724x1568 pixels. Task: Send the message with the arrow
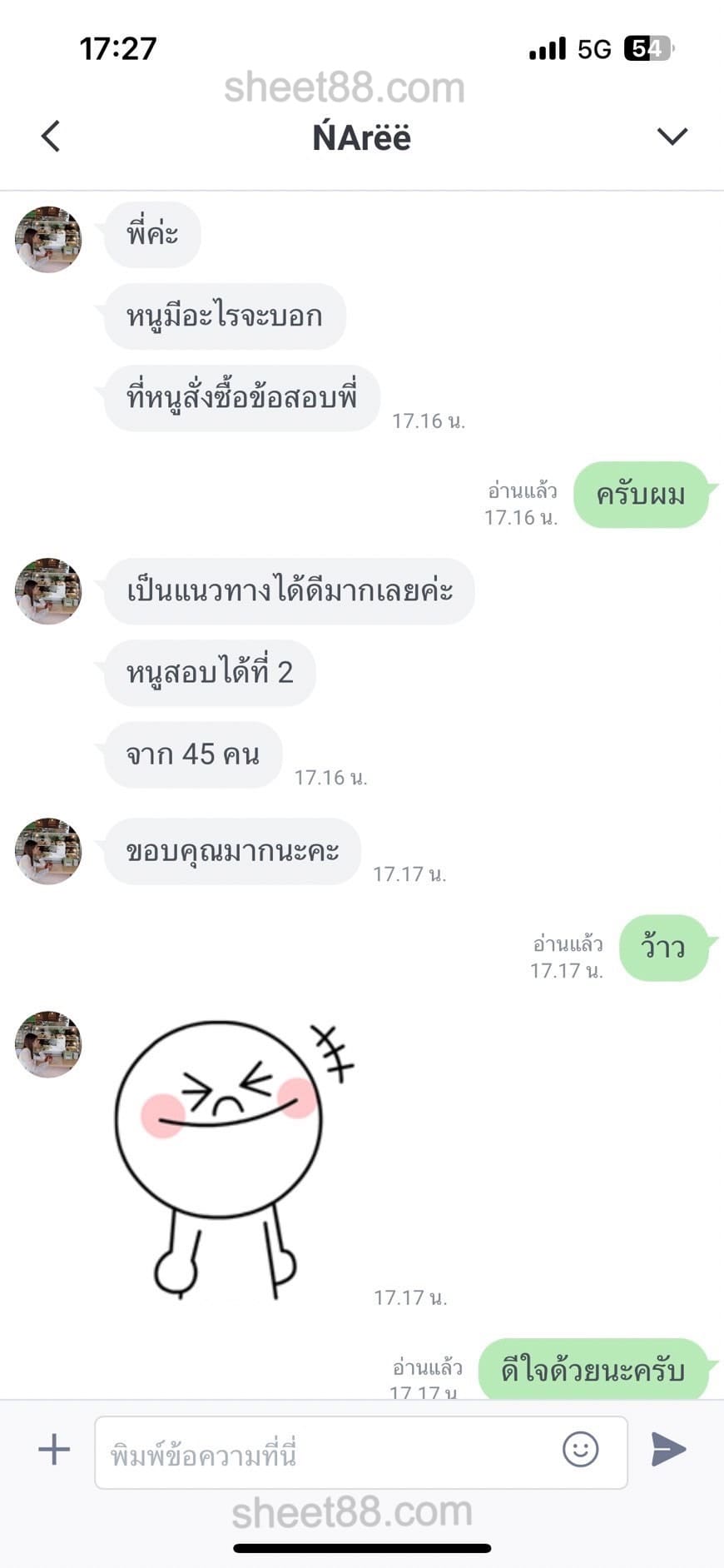tap(668, 1450)
